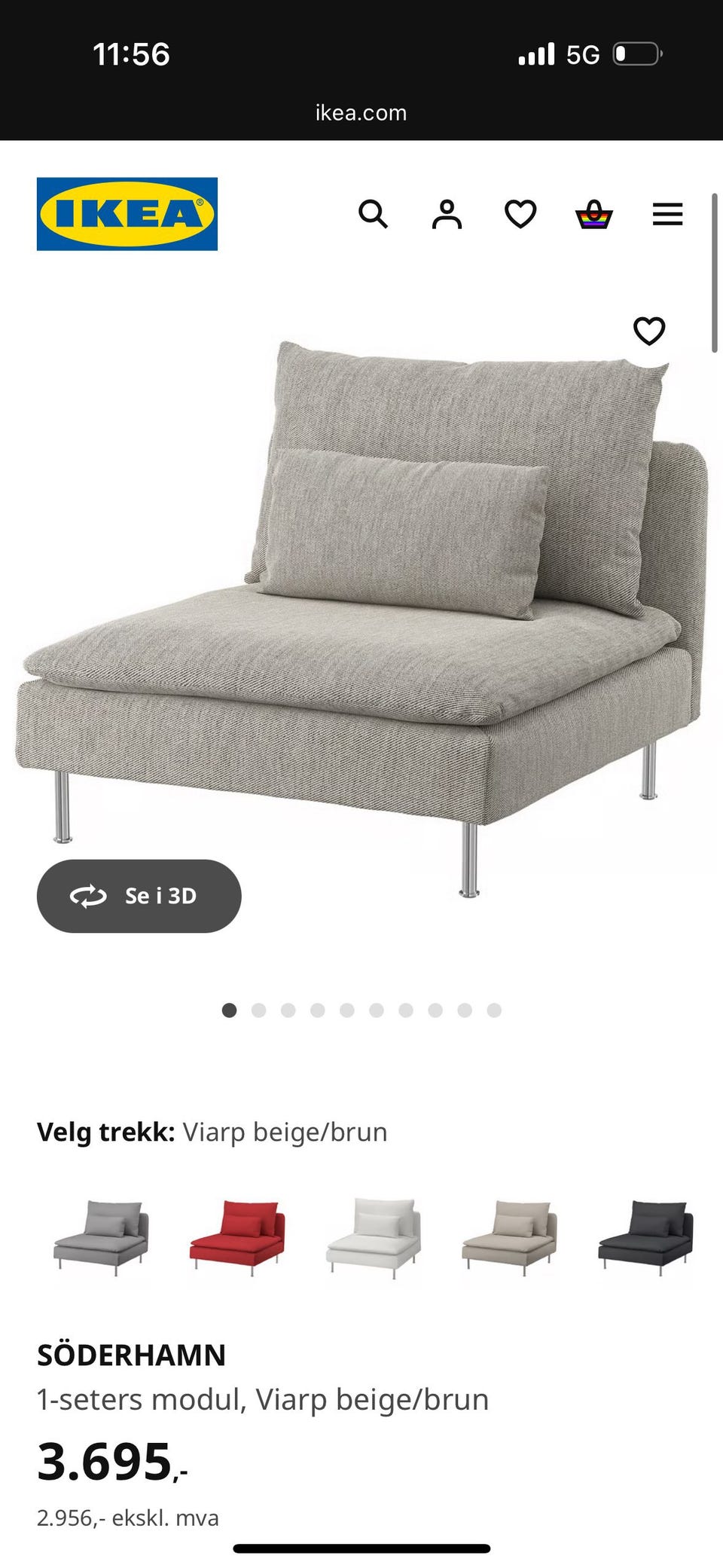
Task: Select the dark grey cover option
Action: click(645, 1236)
